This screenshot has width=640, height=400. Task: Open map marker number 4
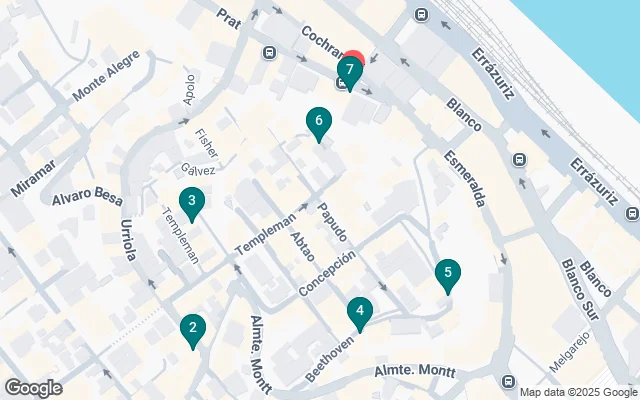(x=360, y=312)
